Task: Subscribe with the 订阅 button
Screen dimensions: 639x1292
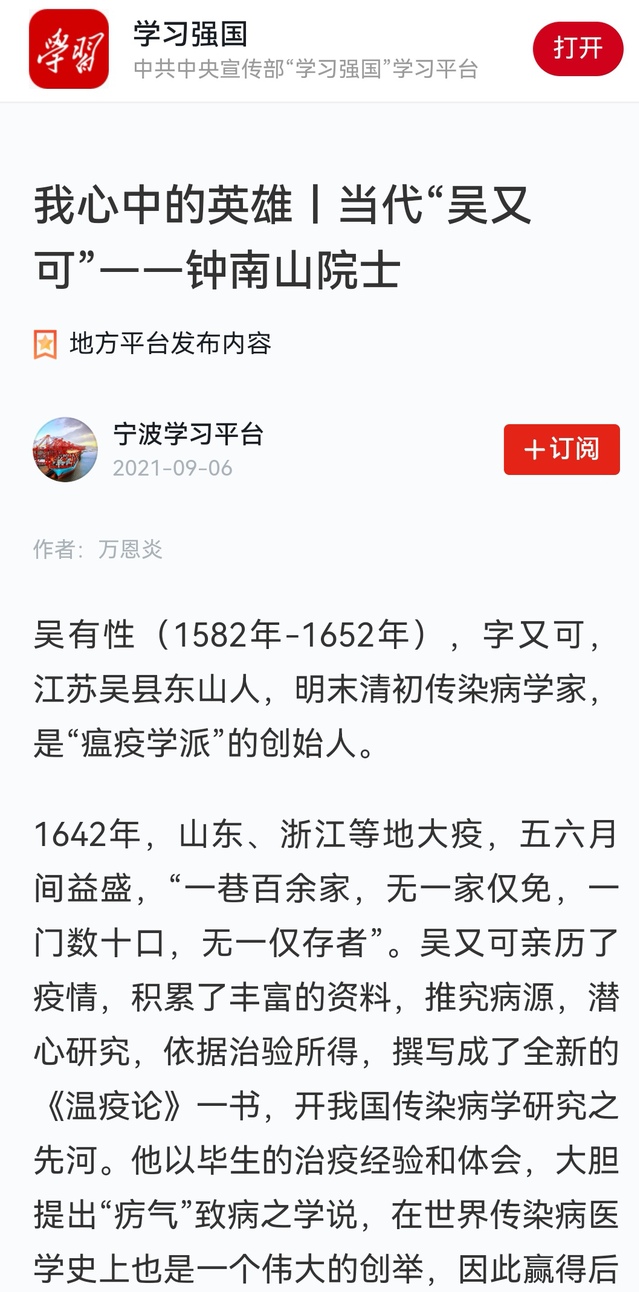Action: click(x=561, y=449)
